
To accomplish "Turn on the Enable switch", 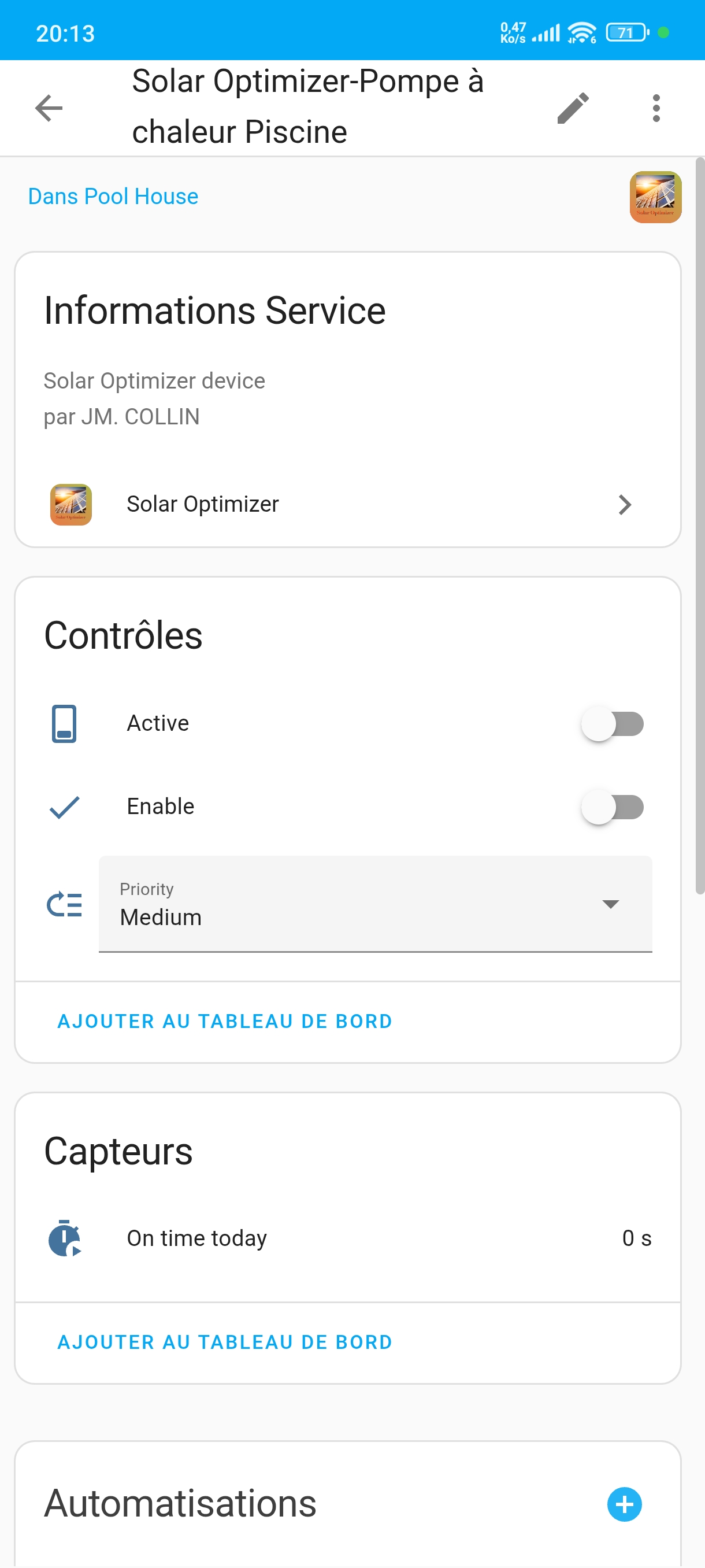I will click(x=613, y=807).
